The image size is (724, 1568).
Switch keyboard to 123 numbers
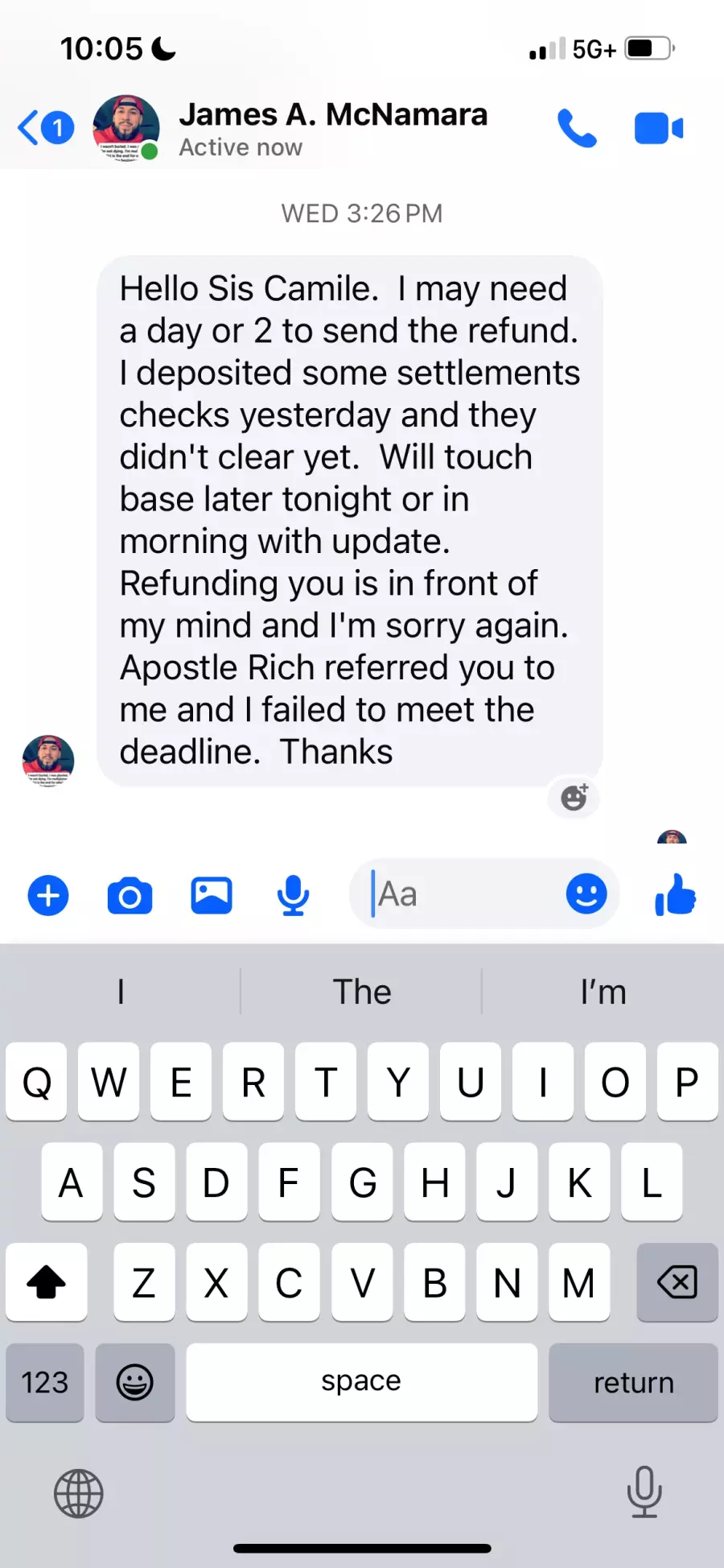[x=45, y=1382]
